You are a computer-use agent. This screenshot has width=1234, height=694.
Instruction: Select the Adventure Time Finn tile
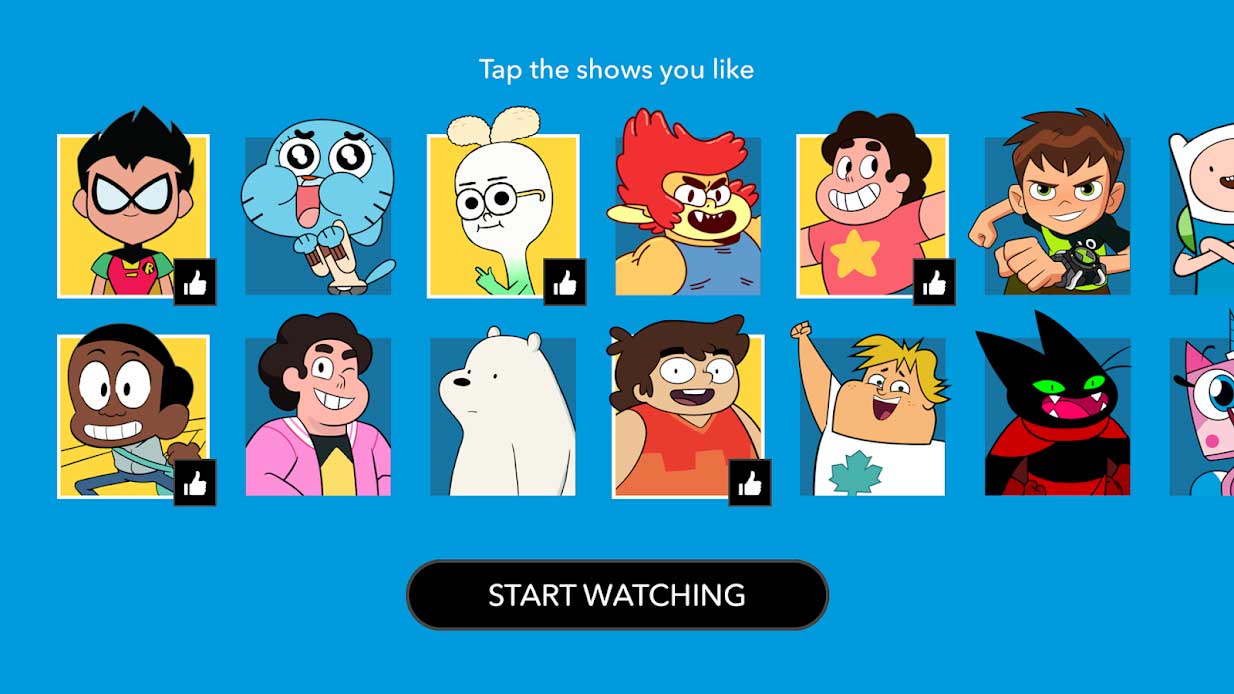point(1202,215)
